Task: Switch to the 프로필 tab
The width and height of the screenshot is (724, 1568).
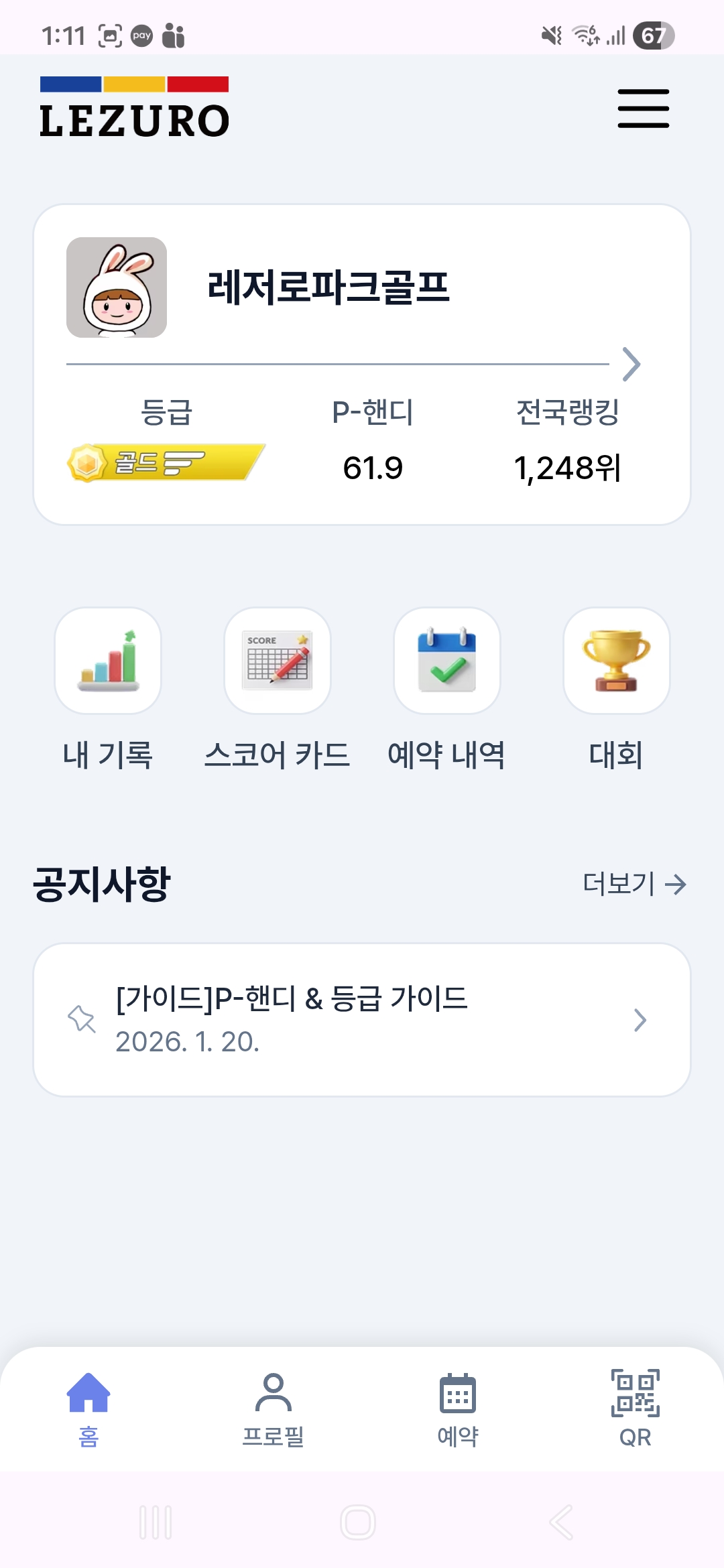Action: coord(273,1407)
